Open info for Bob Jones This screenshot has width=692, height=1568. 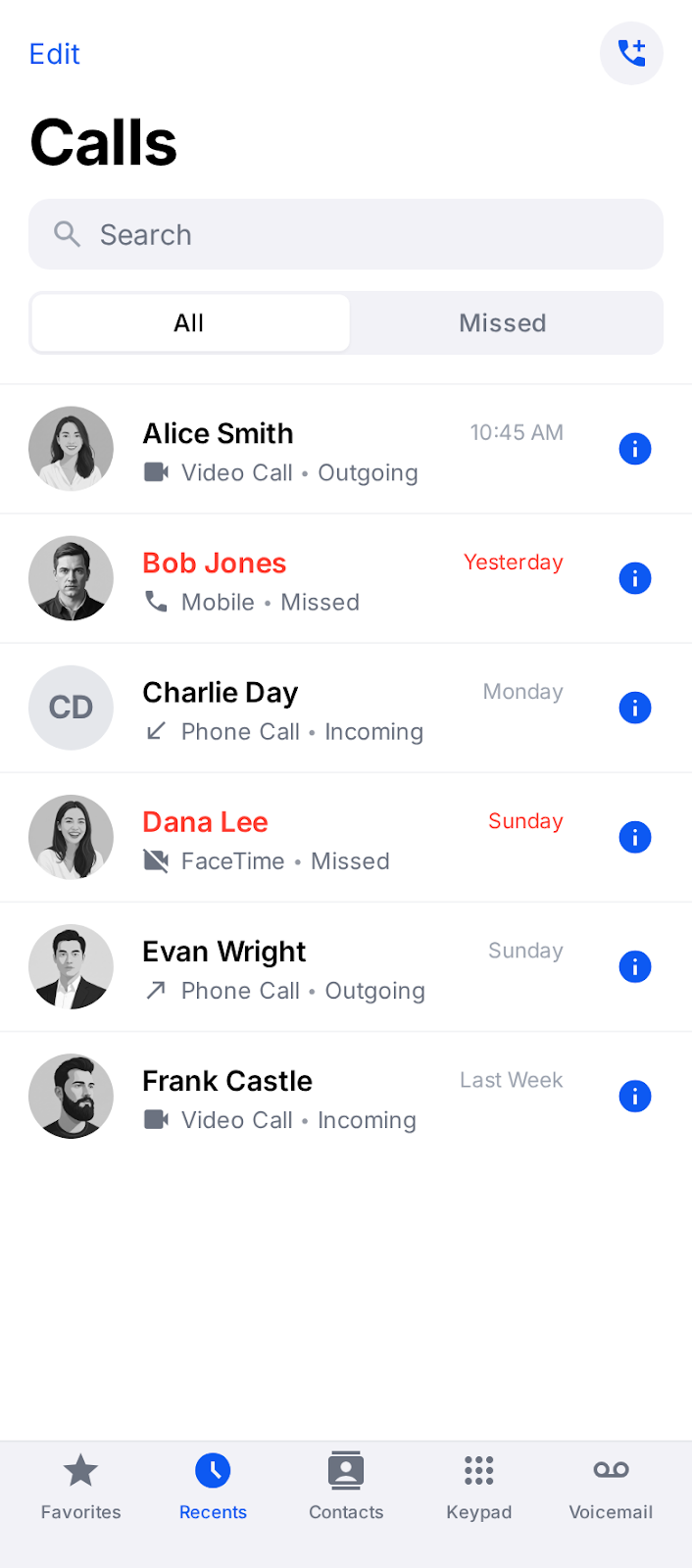point(635,578)
